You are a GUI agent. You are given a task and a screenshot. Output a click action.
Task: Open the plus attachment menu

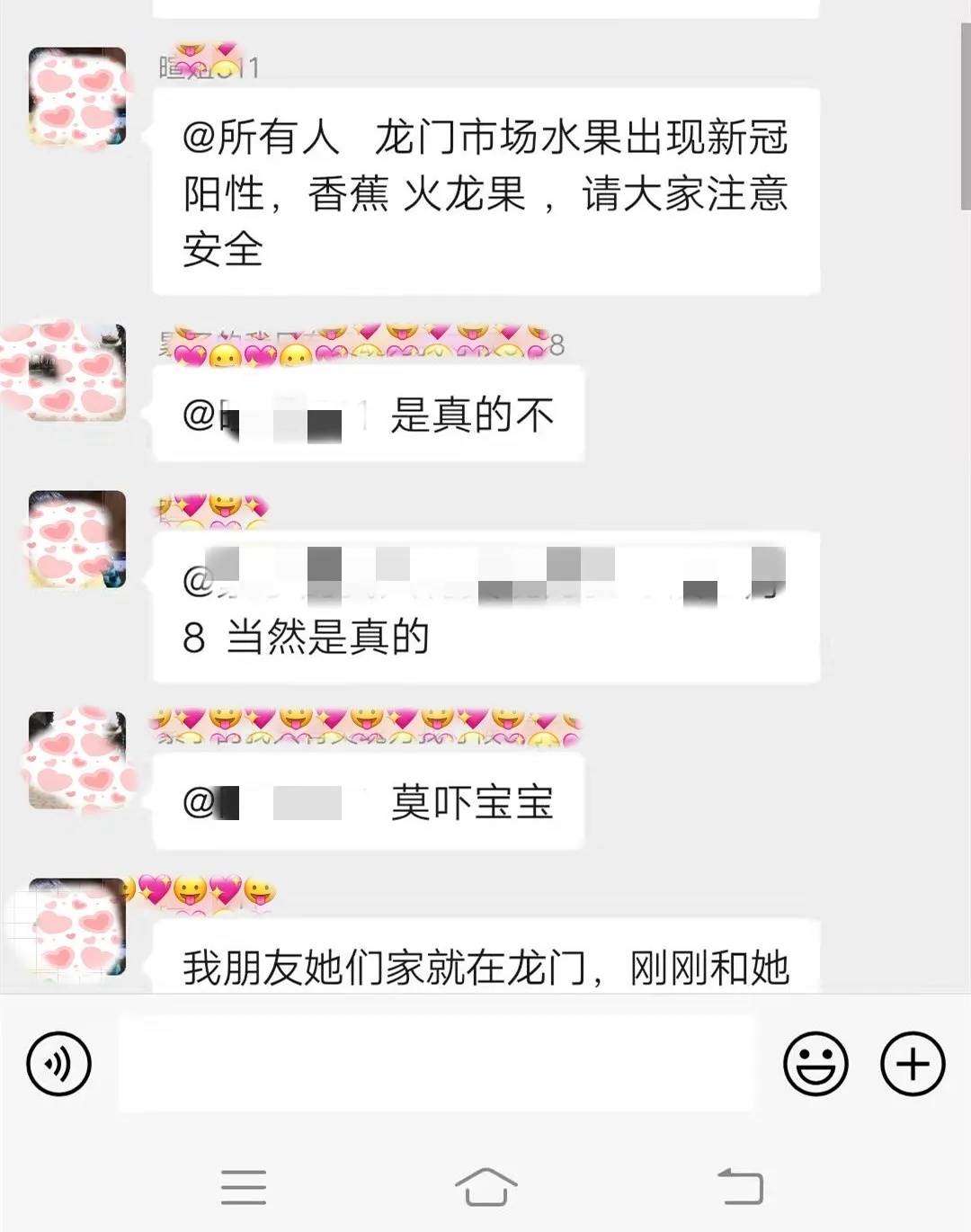(912, 1064)
